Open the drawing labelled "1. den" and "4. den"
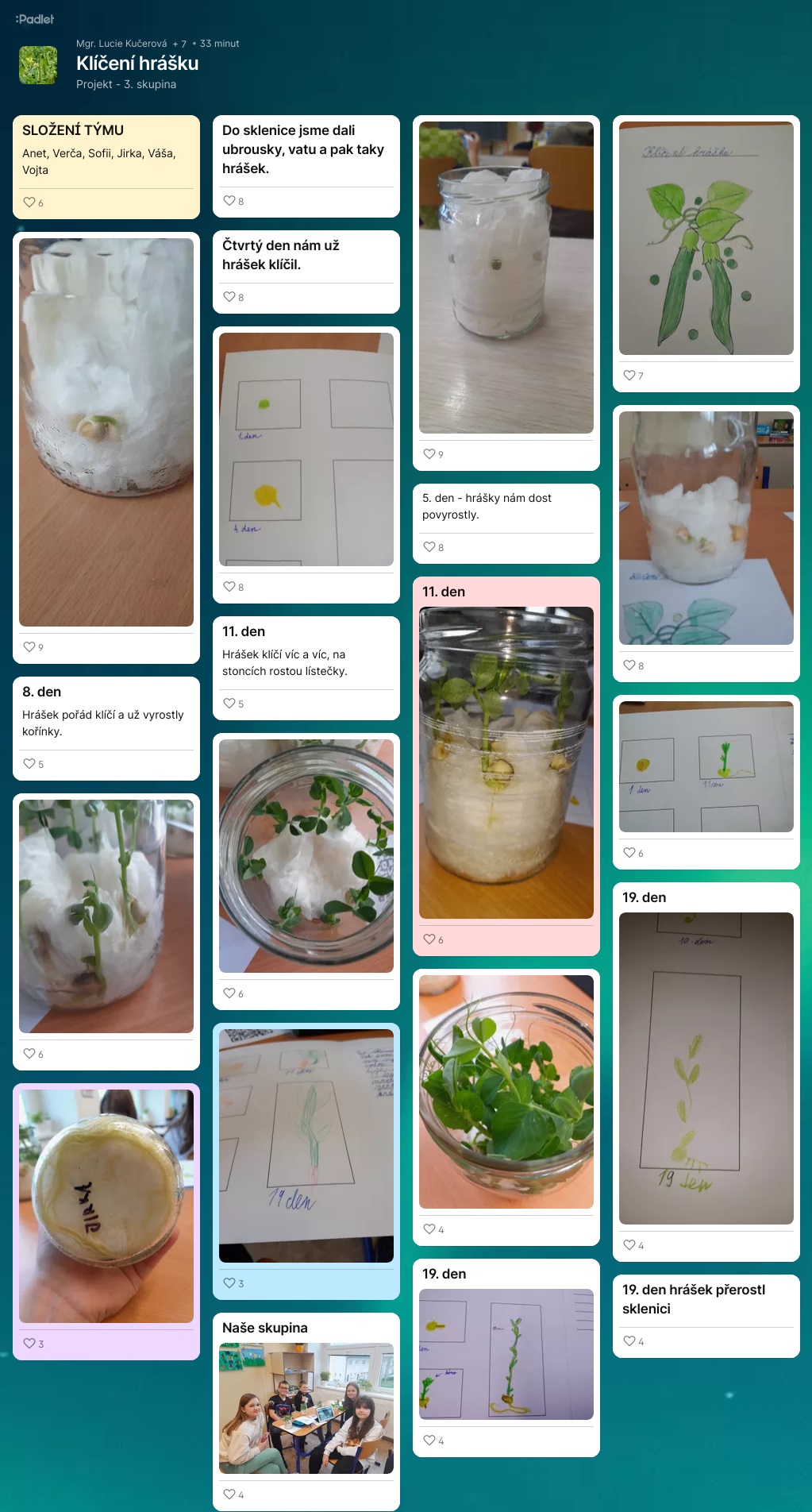This screenshot has height=1512, width=812. point(306,449)
